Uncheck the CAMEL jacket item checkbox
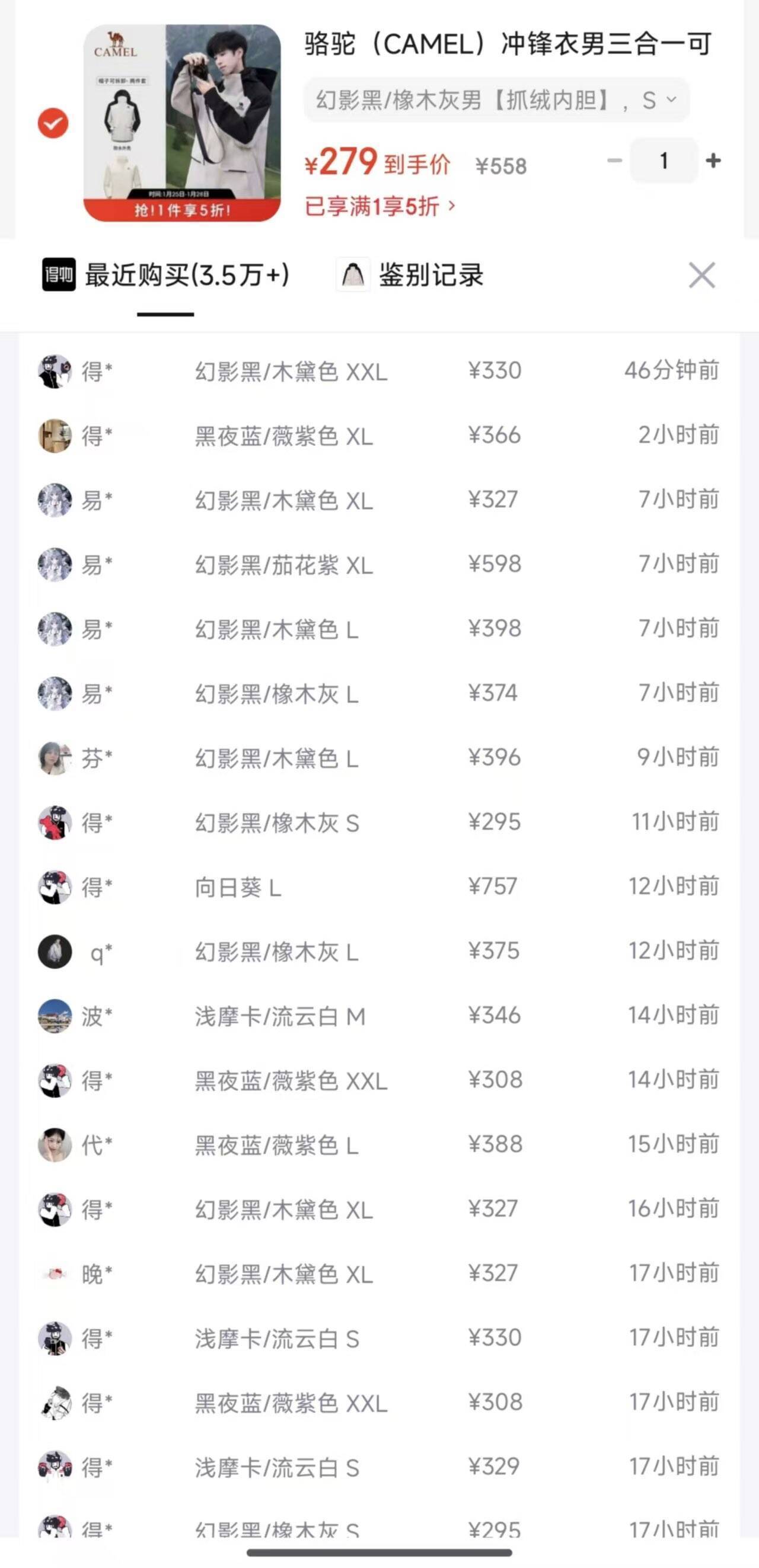This screenshot has height=1568, width=759. click(53, 123)
